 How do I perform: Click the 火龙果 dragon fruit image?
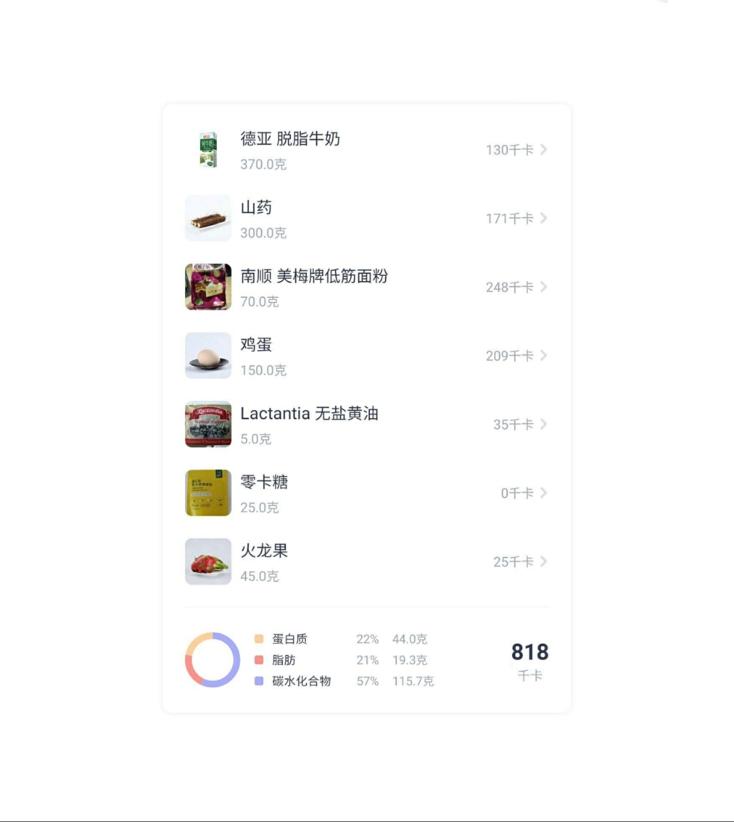207,561
